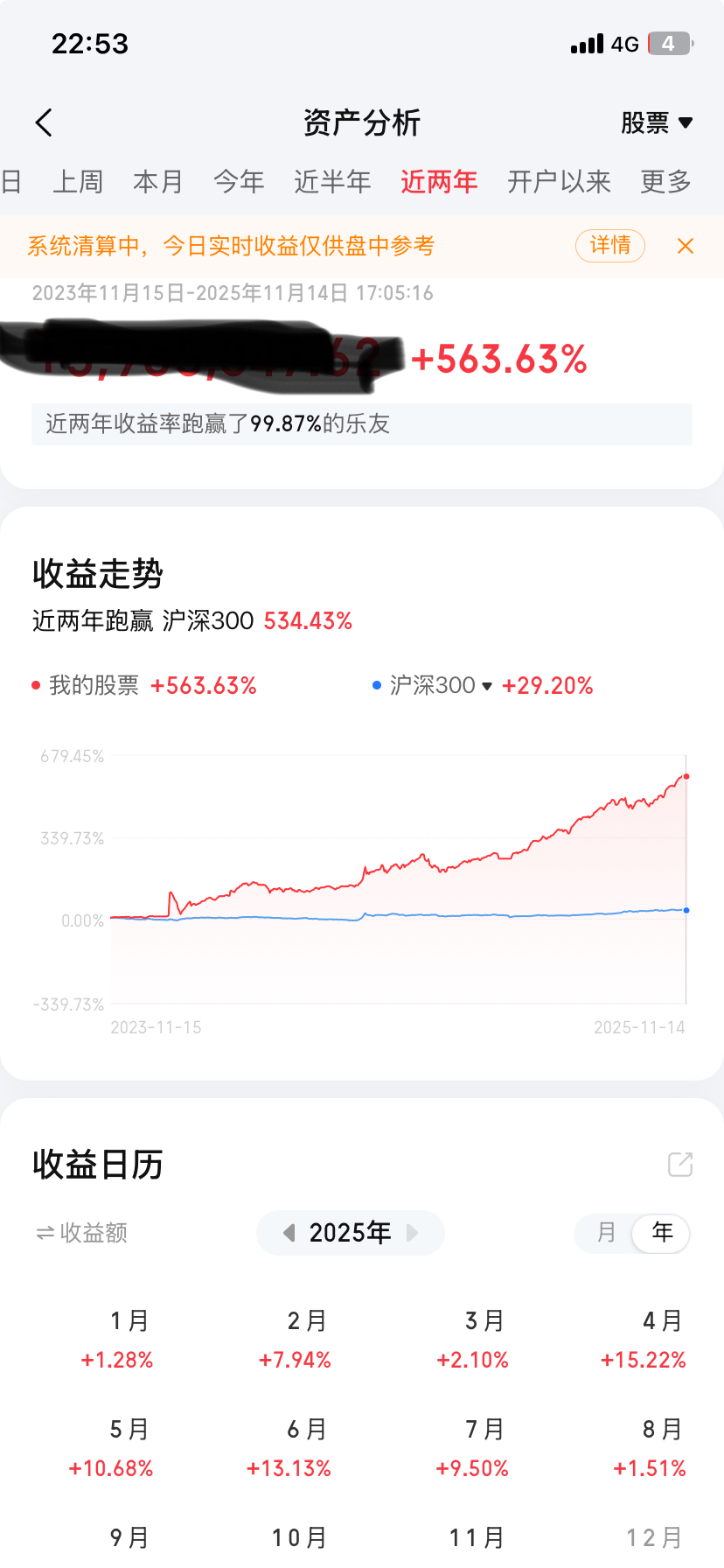Select the 今年 period tab

[239, 182]
